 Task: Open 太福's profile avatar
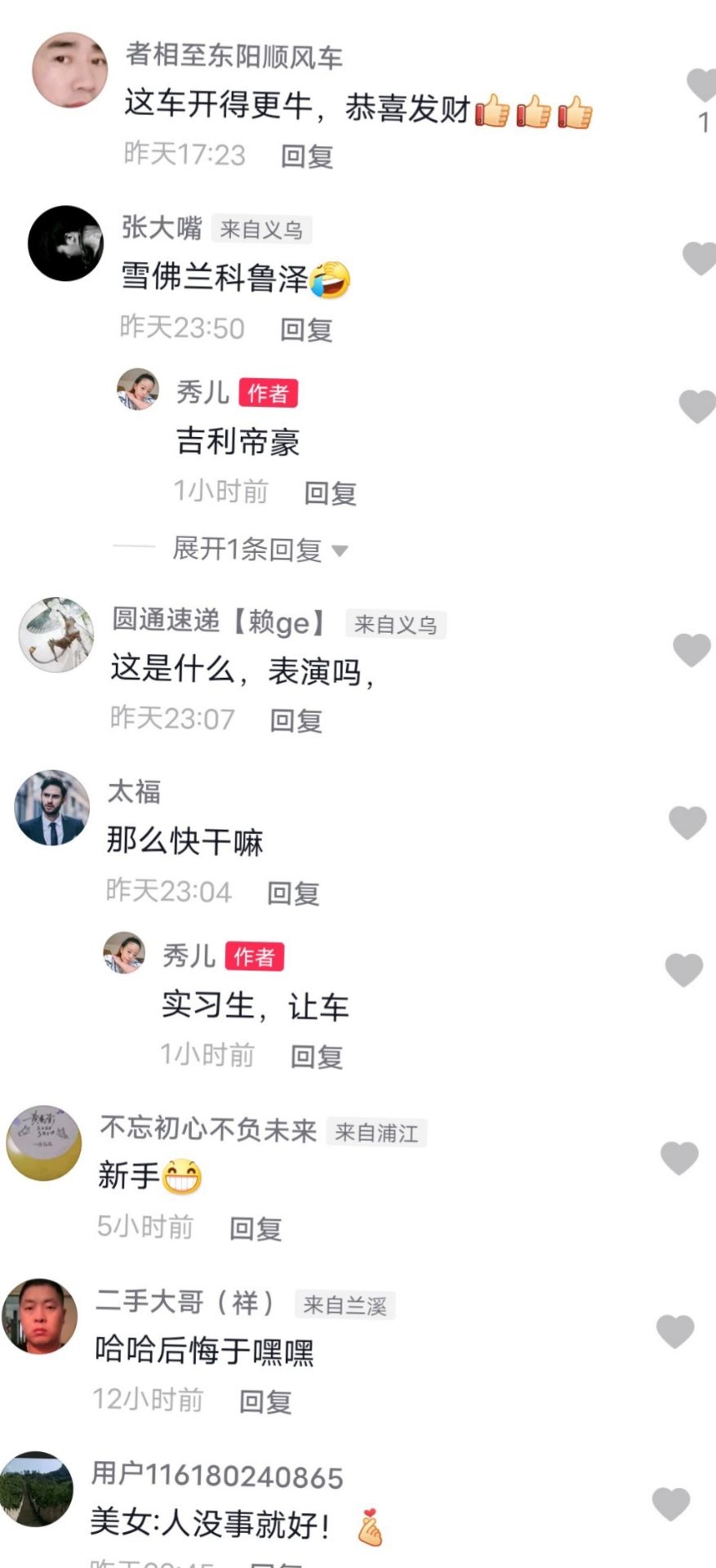52,808
